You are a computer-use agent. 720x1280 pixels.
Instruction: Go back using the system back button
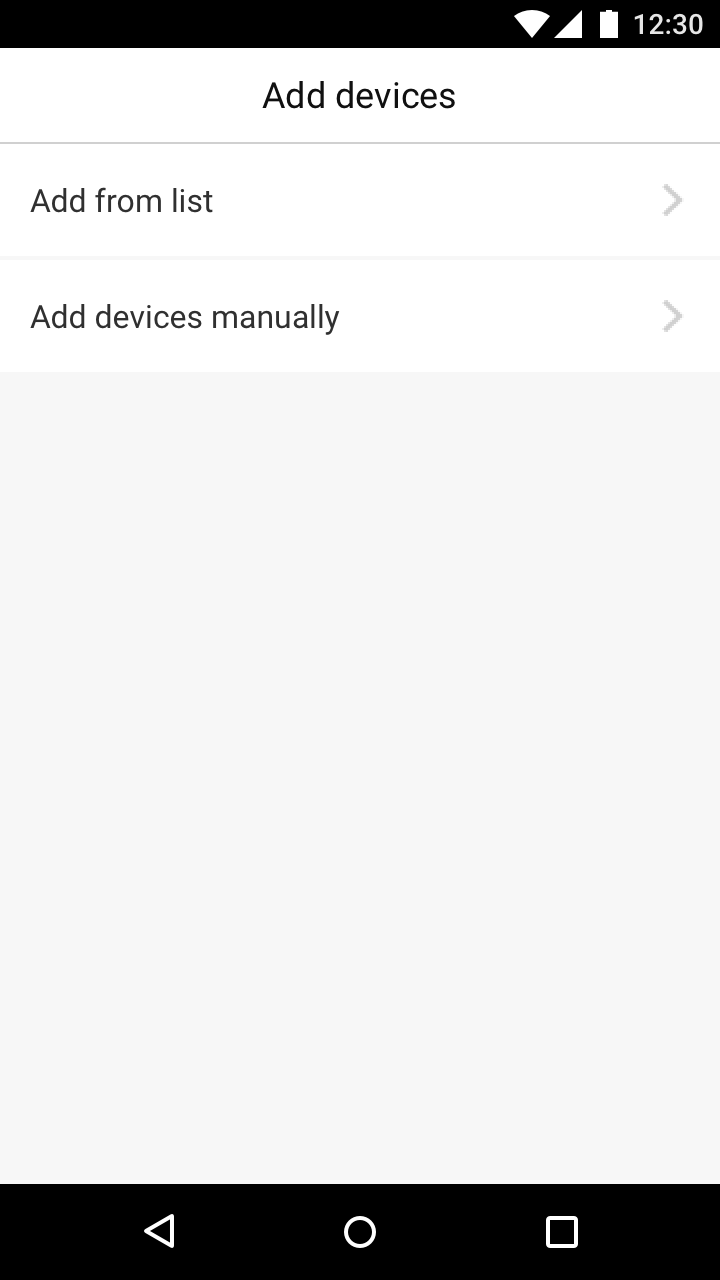(159, 1231)
